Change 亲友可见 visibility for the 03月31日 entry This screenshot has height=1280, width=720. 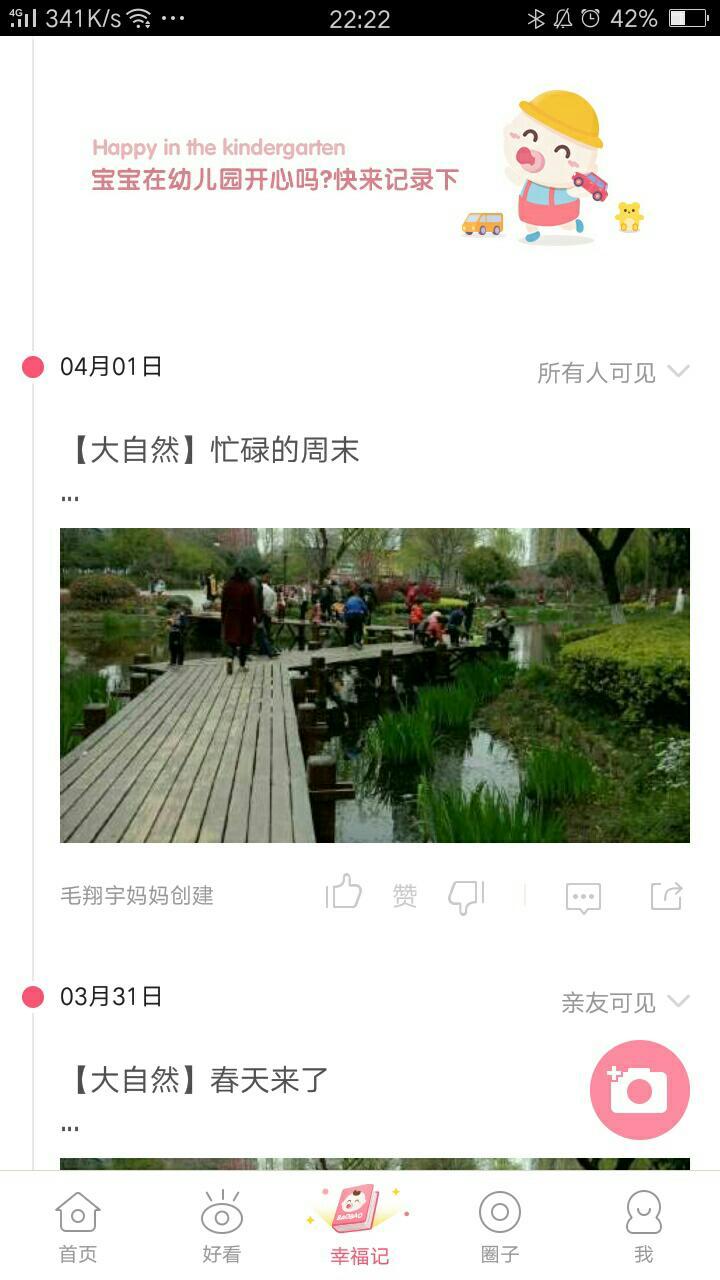pyautogui.click(x=625, y=1002)
